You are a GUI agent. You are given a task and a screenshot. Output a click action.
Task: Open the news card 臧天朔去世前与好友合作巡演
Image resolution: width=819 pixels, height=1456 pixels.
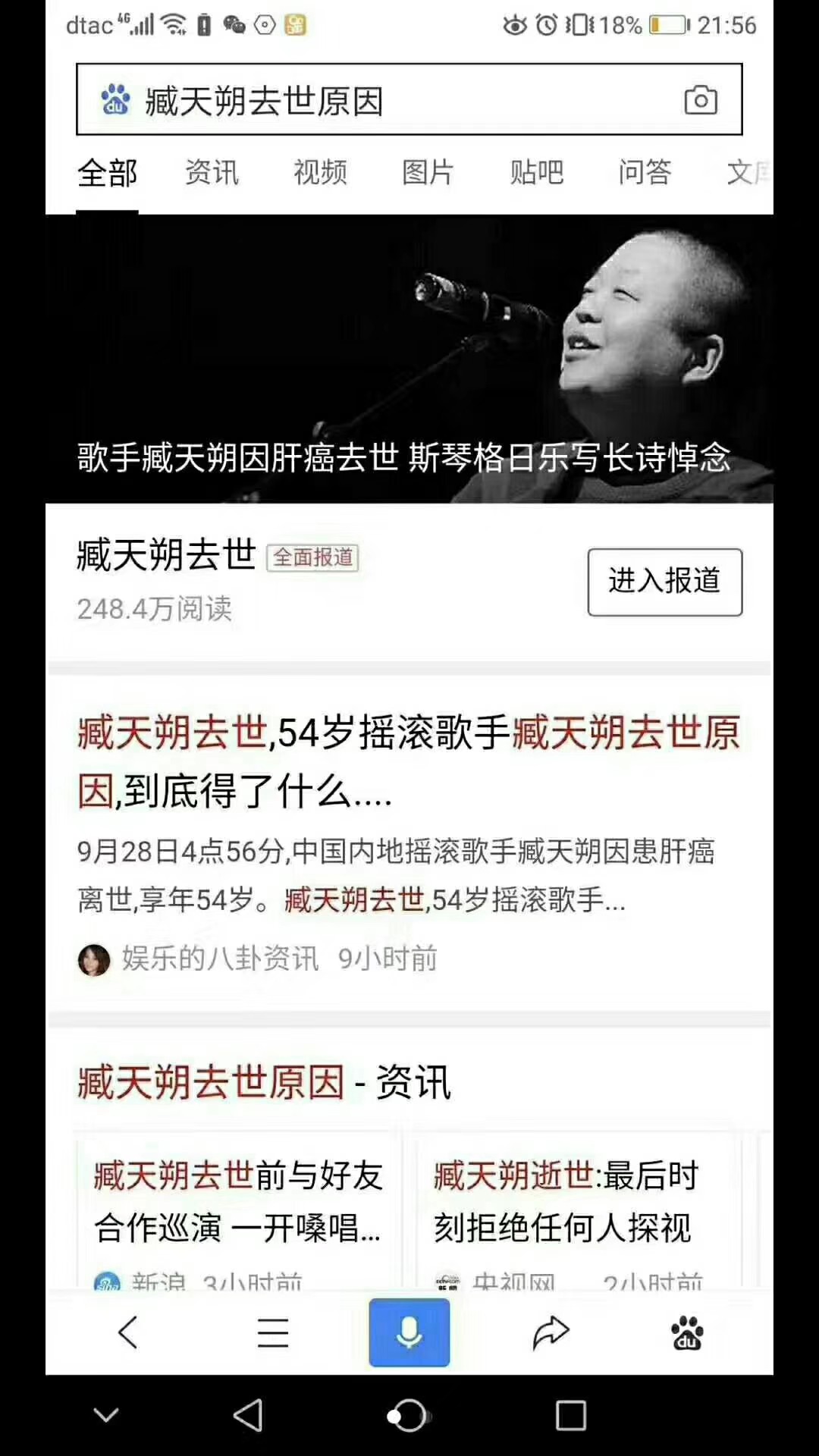coord(237,1201)
